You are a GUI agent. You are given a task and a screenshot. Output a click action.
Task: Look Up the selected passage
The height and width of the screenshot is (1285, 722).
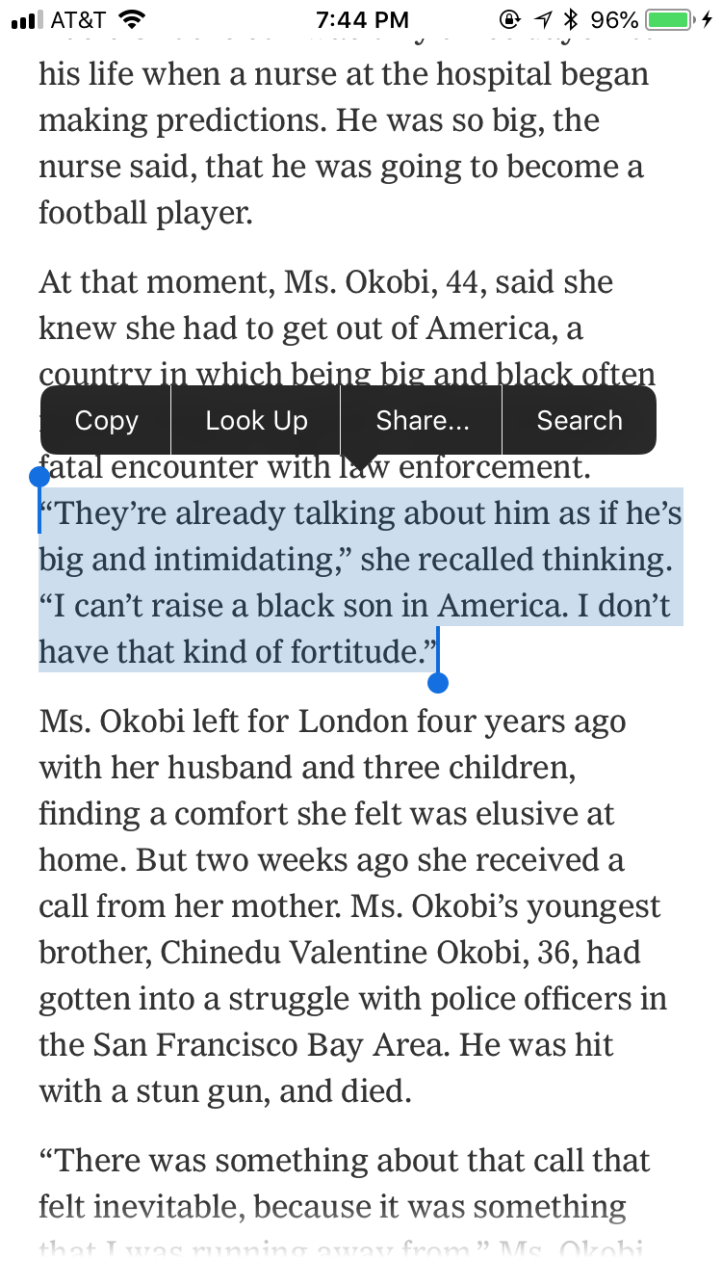[256, 421]
